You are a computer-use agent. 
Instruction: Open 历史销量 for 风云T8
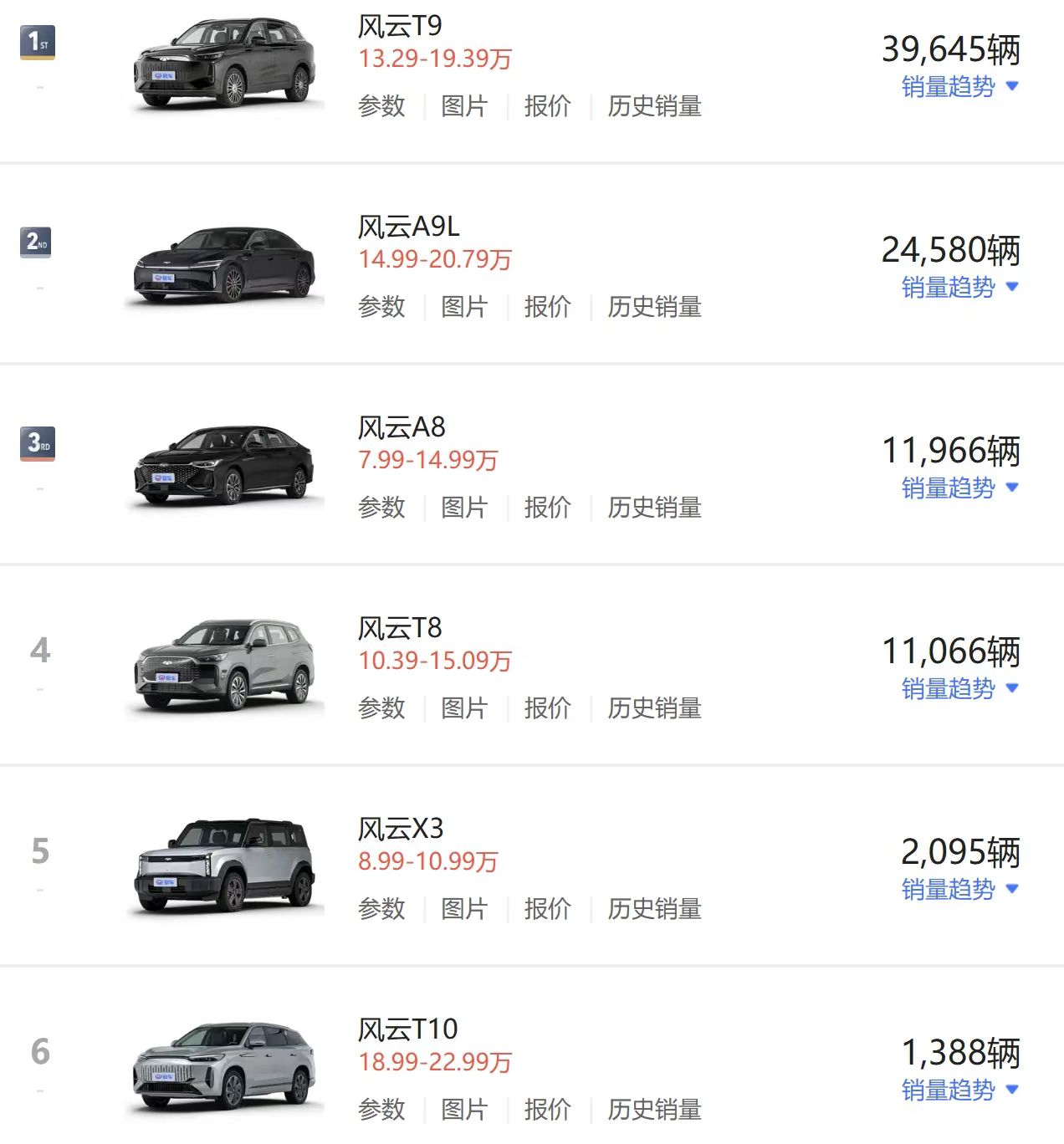[x=654, y=708]
